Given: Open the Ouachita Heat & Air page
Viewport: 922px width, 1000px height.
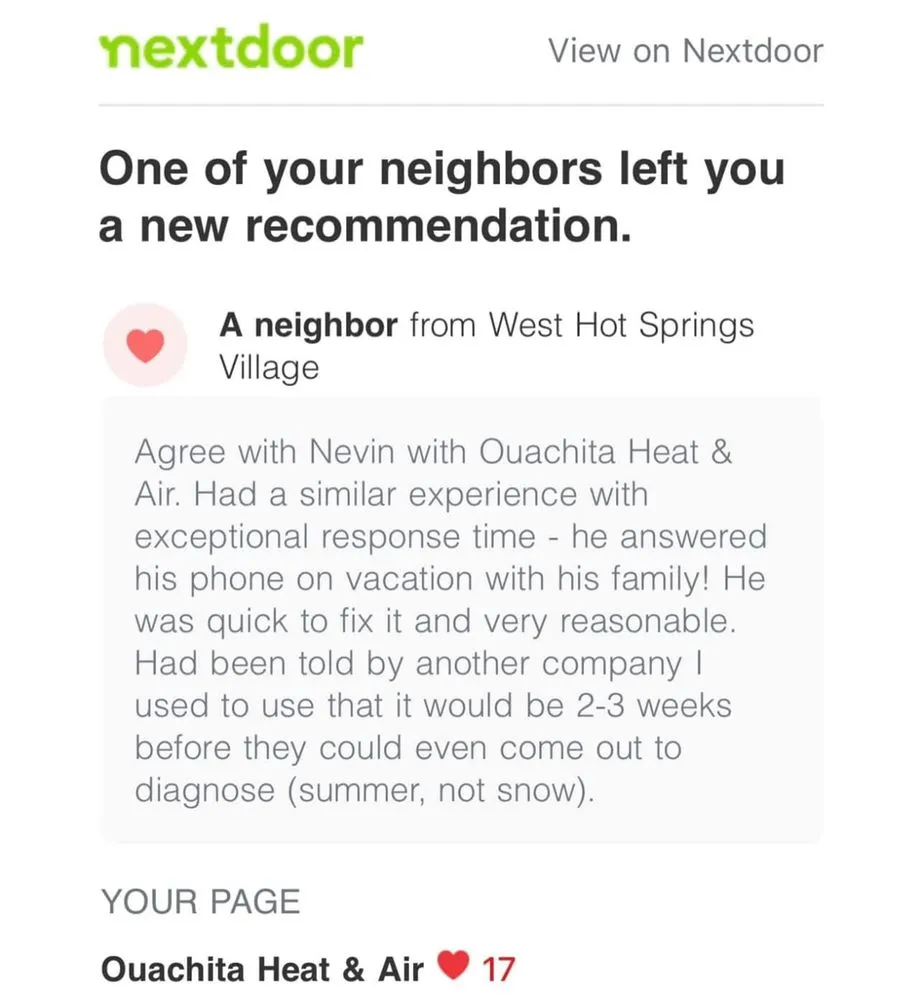Looking at the screenshot, I should (x=262, y=968).
